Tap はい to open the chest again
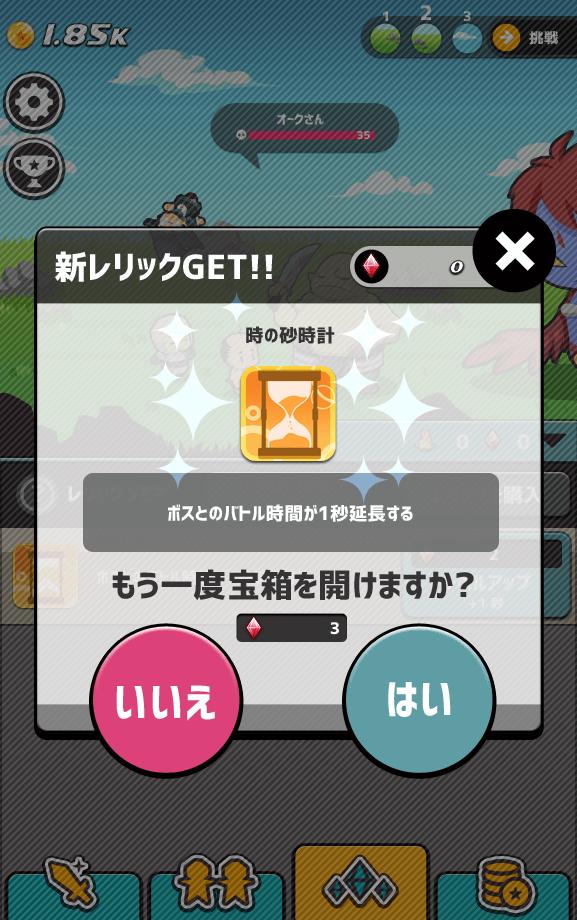The width and height of the screenshot is (577, 920). 419,701
